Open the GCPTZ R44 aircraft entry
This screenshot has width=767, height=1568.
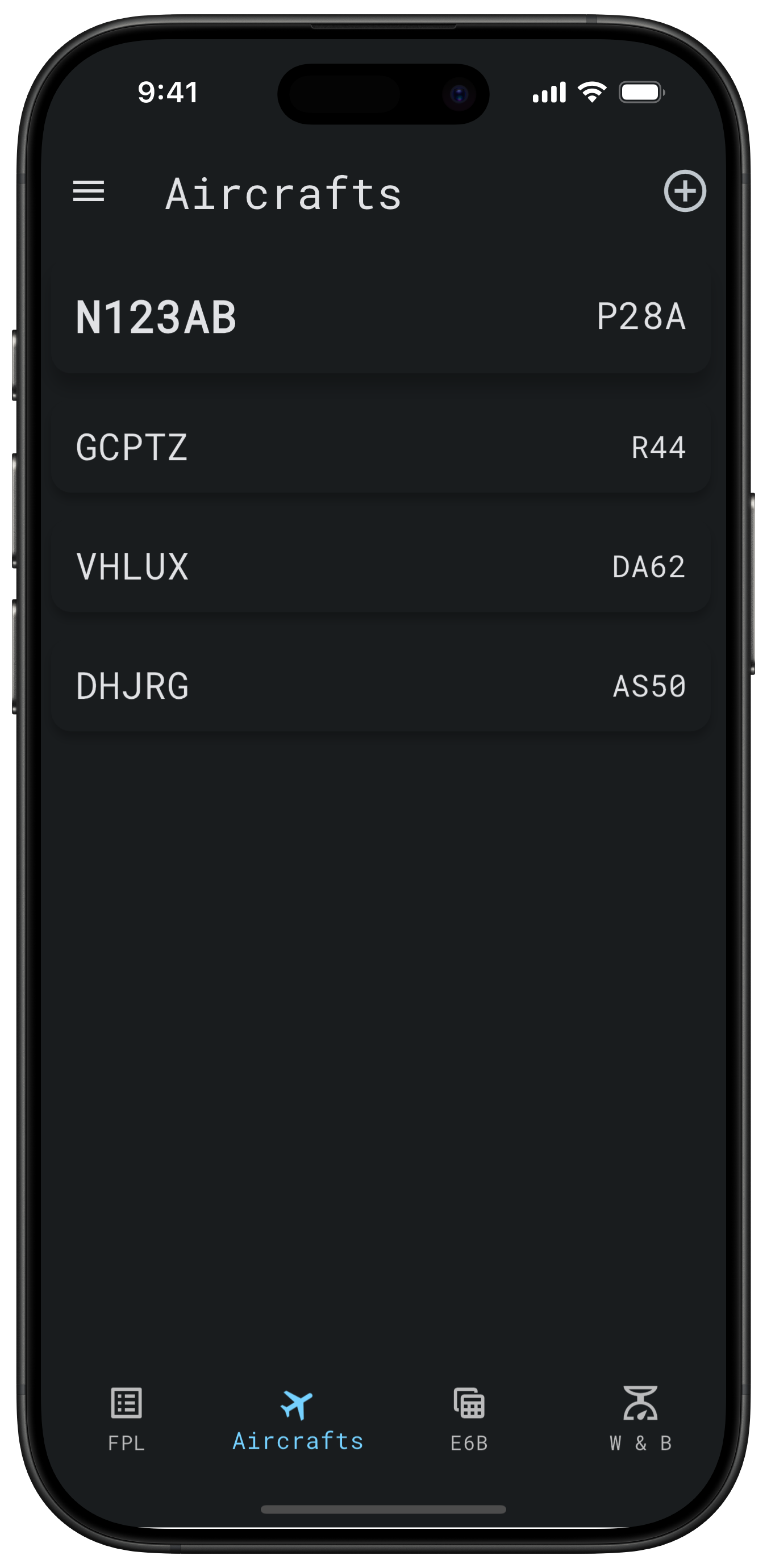(x=382, y=448)
